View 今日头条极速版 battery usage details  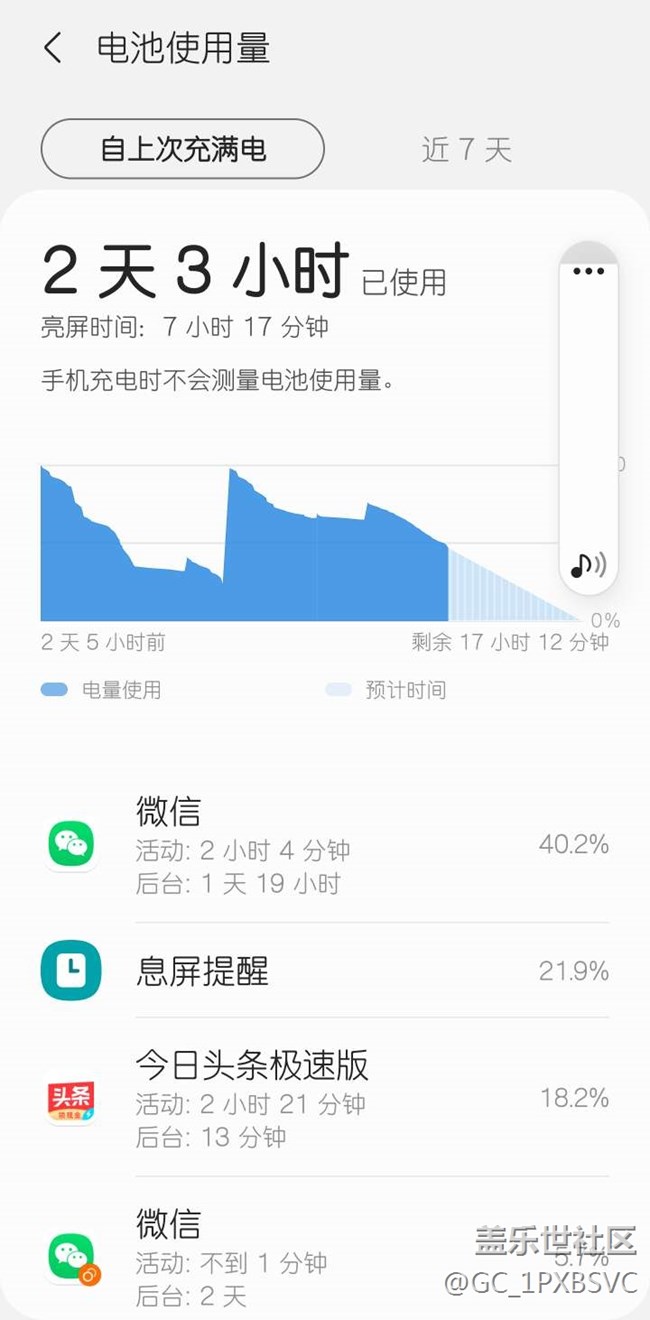(325, 1098)
